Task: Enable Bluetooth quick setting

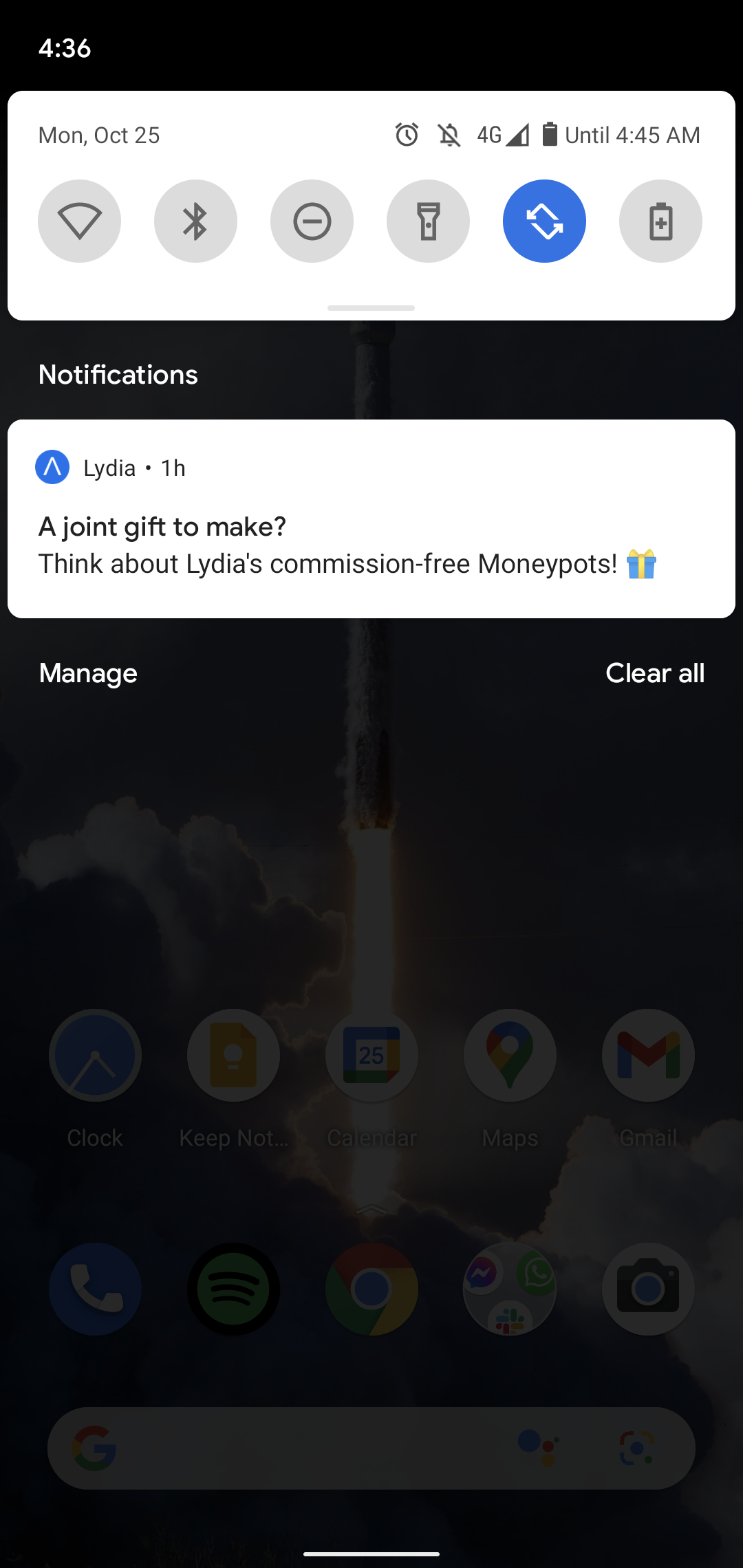Action: pos(195,221)
